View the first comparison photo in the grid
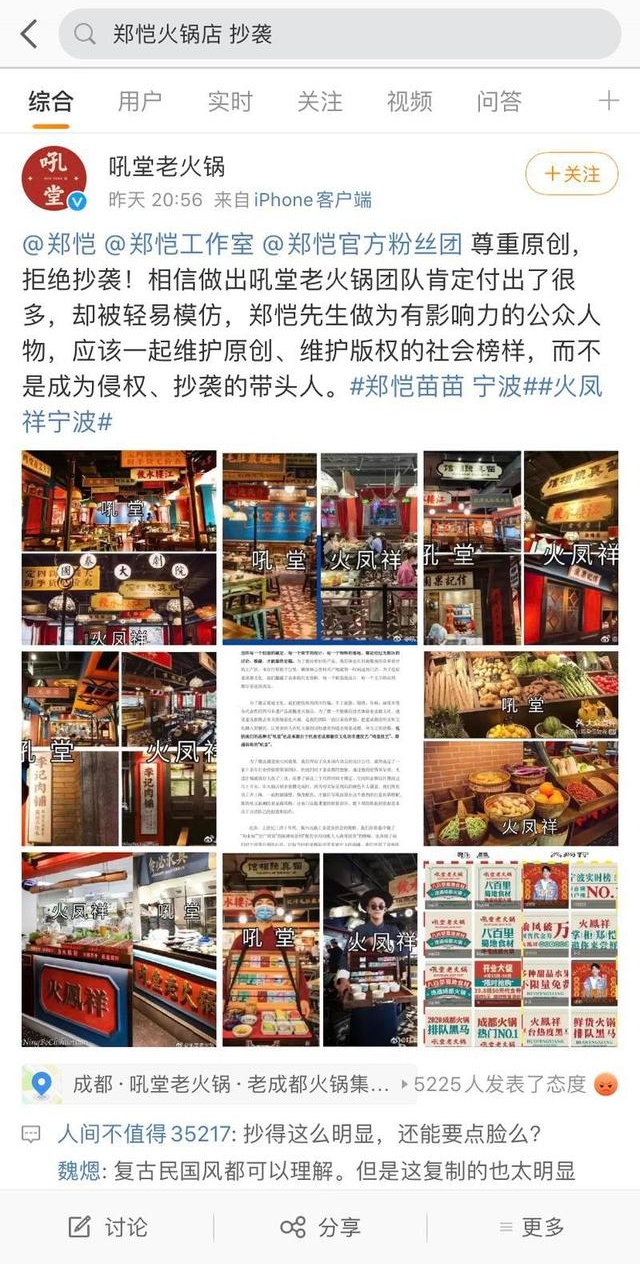The image size is (640, 1264). pyautogui.click(x=119, y=546)
